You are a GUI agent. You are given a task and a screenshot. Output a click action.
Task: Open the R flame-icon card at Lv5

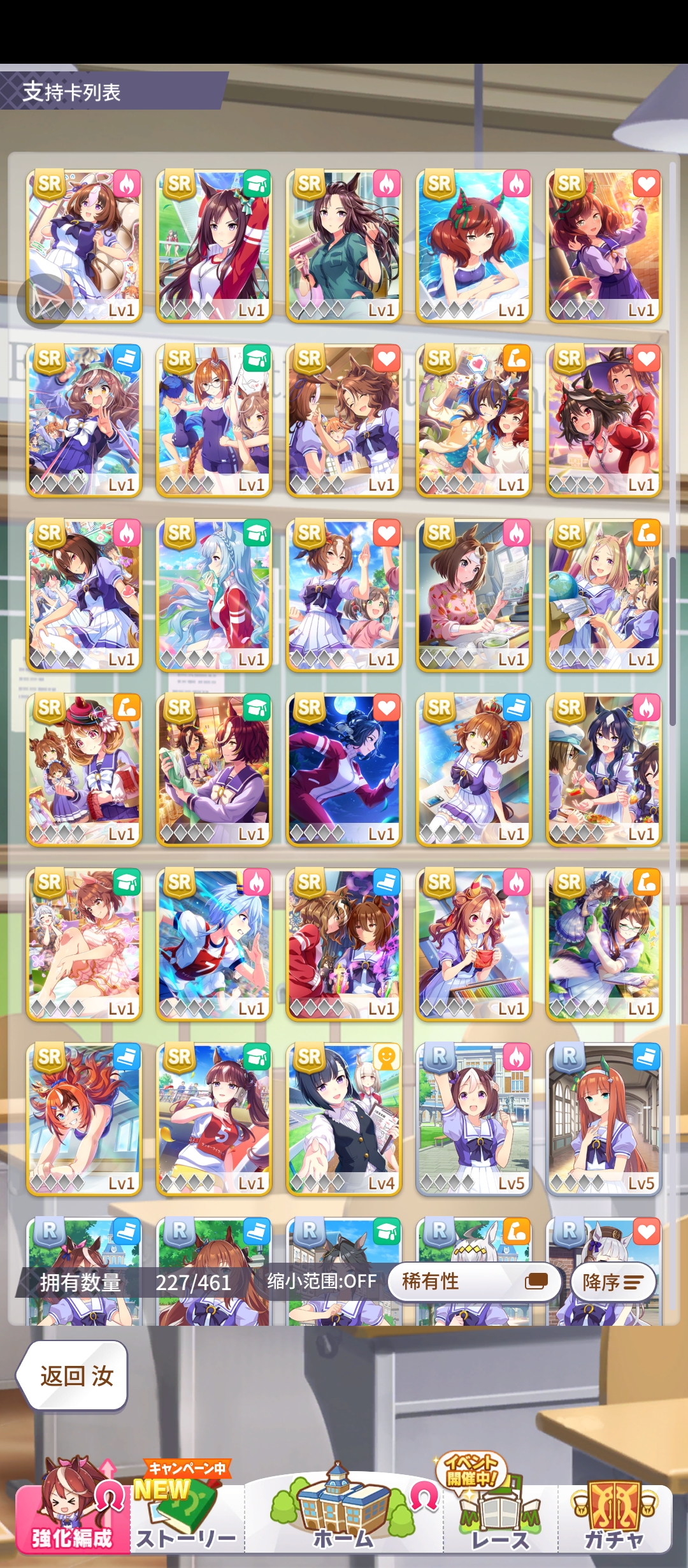[473, 1119]
